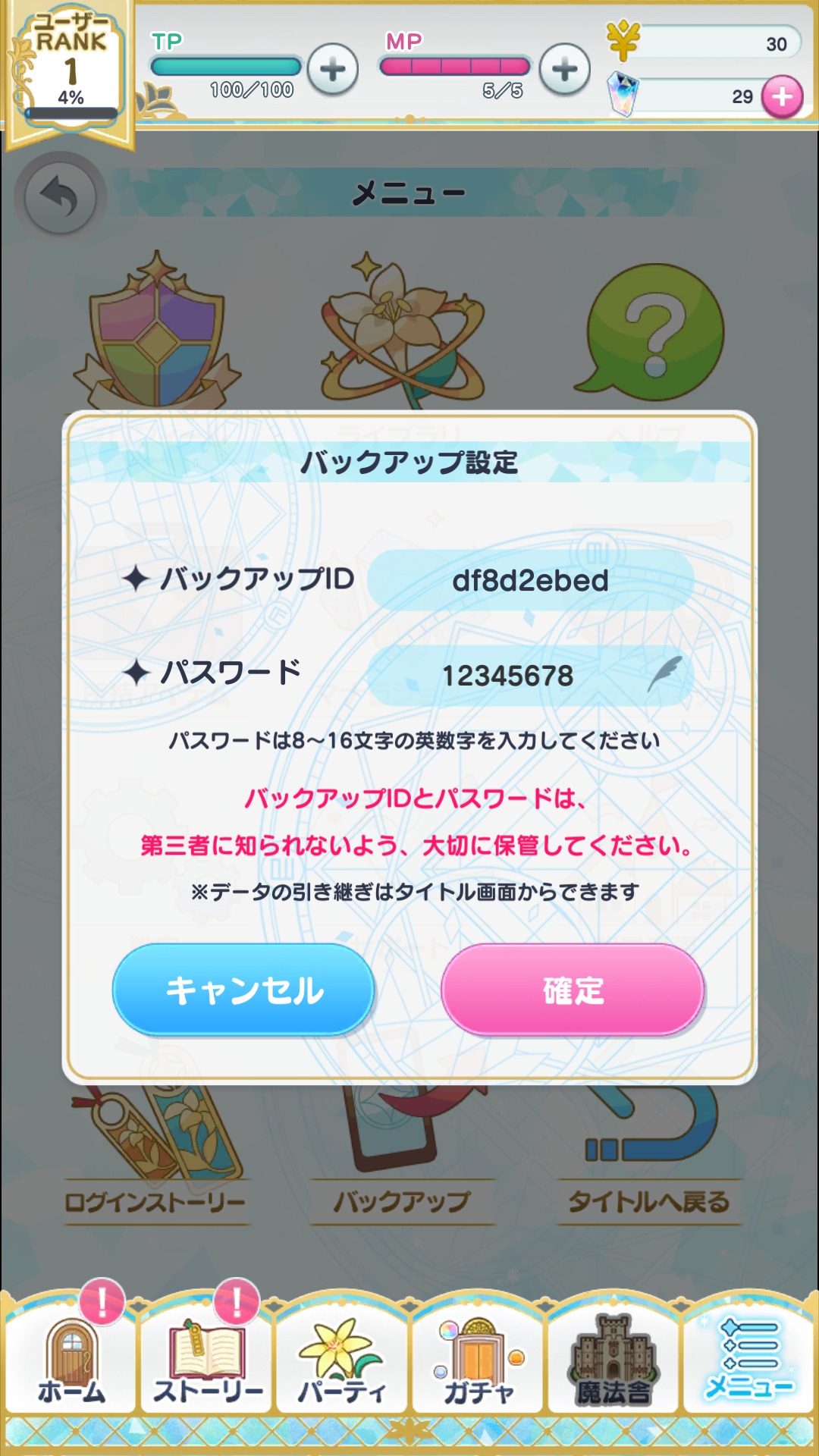
Task: Add TP with the plus button
Action: tap(333, 70)
